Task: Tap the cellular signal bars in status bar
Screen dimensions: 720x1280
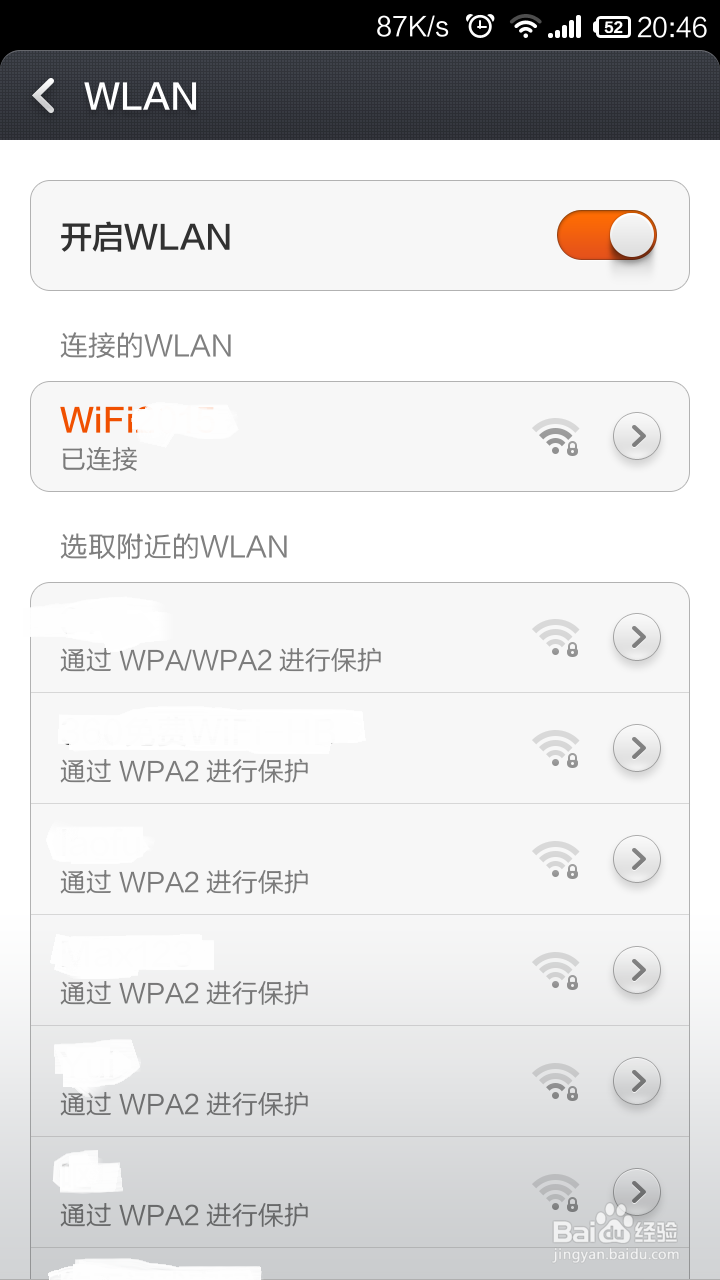Action: pyautogui.click(x=566, y=24)
